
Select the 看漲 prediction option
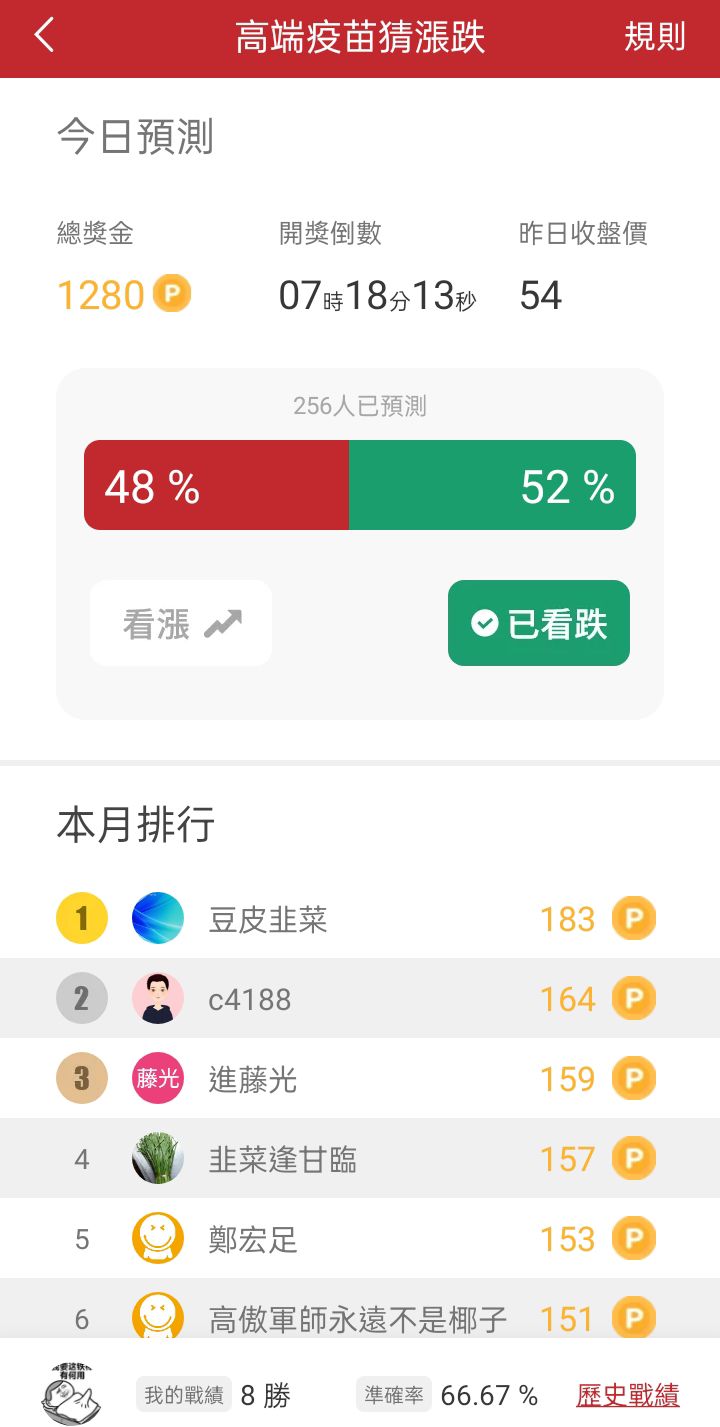180,622
